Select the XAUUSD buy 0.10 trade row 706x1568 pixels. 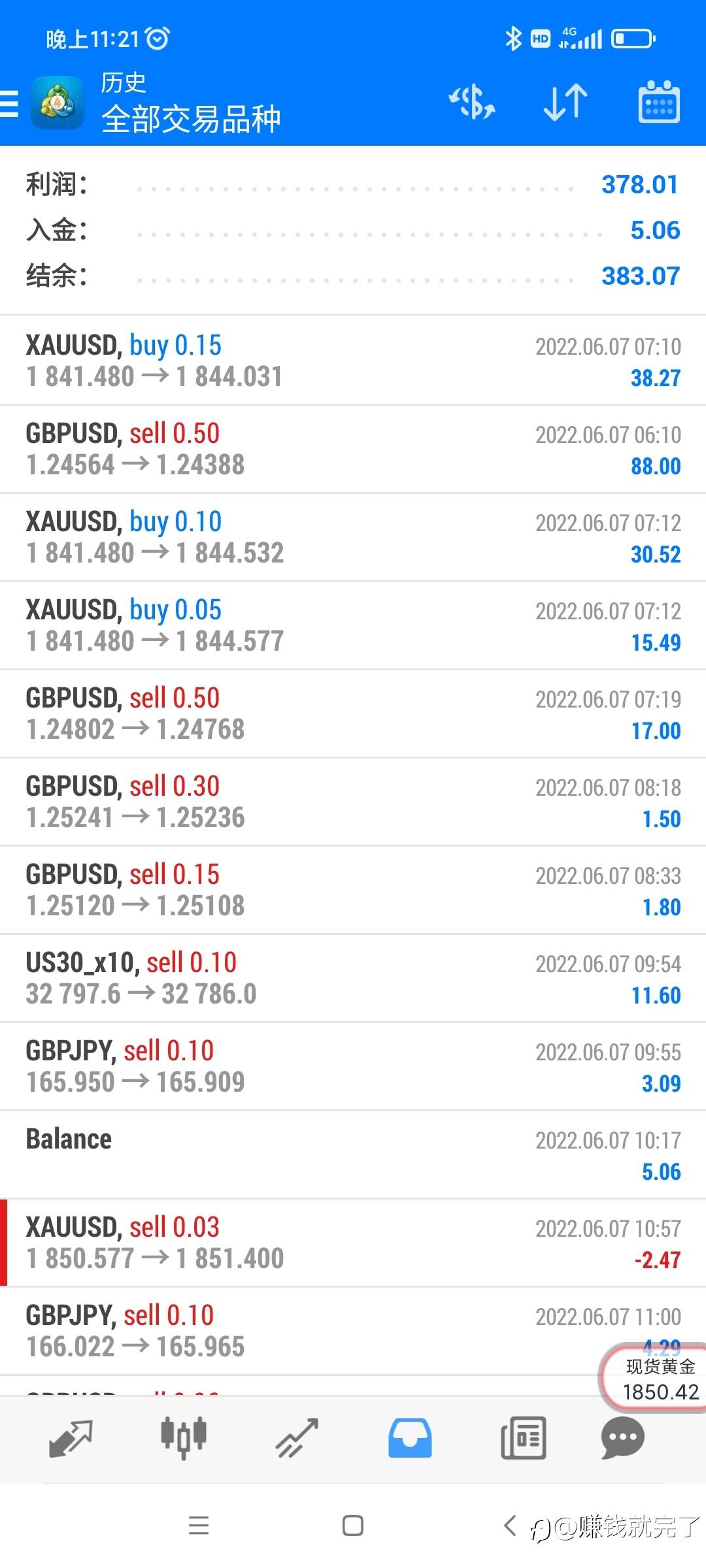353,537
